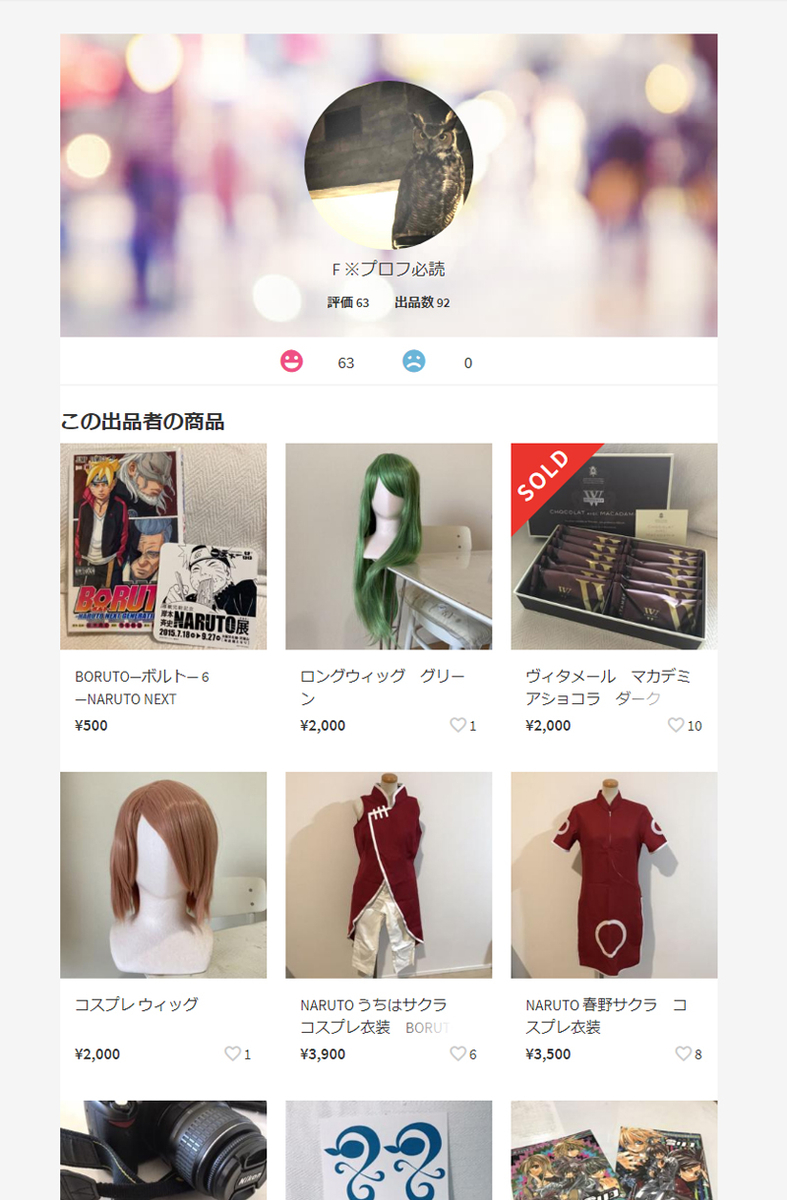Tap the heart on ヴィタメール chocolate item
787x1200 pixels.
(676, 725)
